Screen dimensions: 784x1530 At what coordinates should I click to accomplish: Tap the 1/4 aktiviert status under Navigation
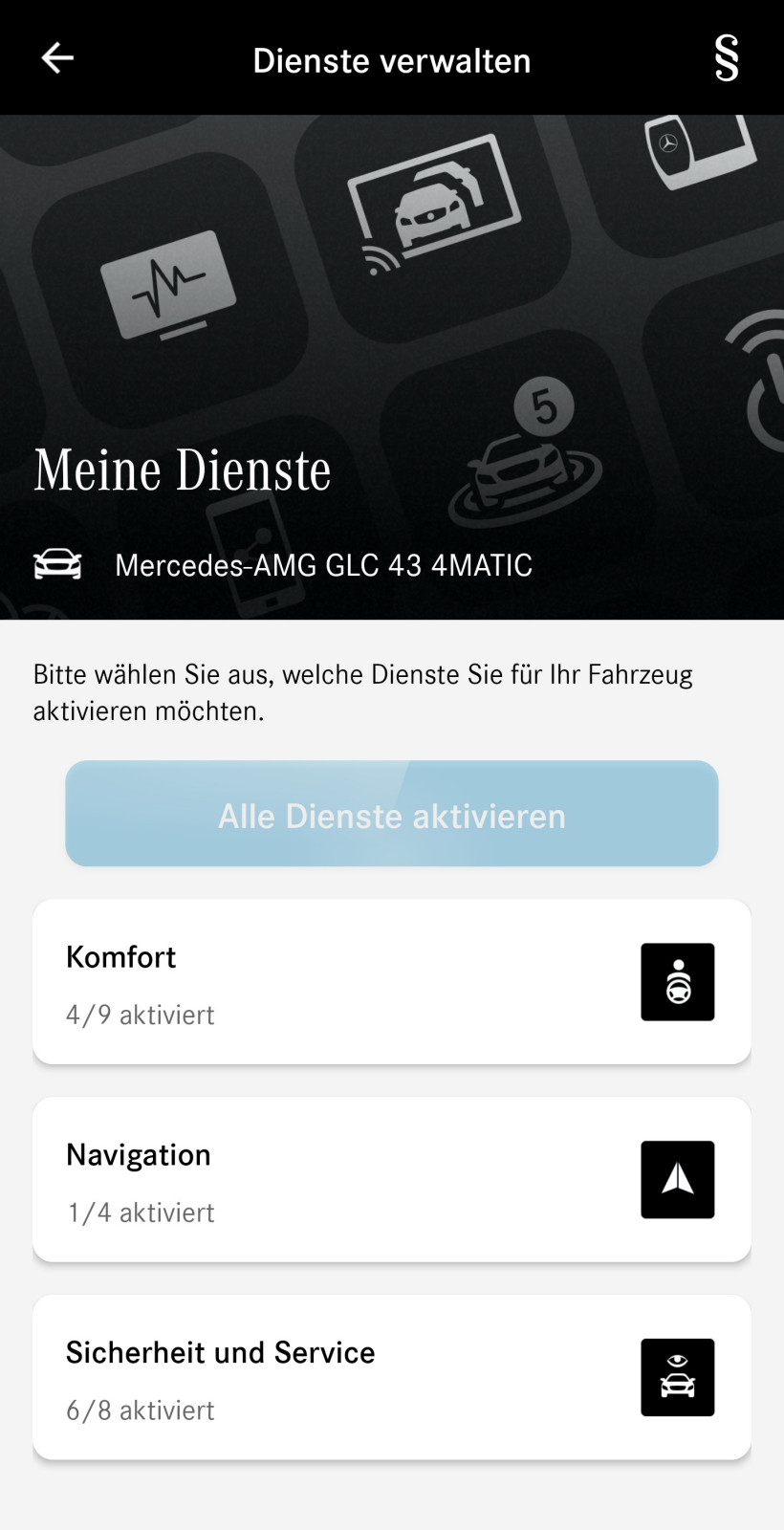pos(140,1212)
